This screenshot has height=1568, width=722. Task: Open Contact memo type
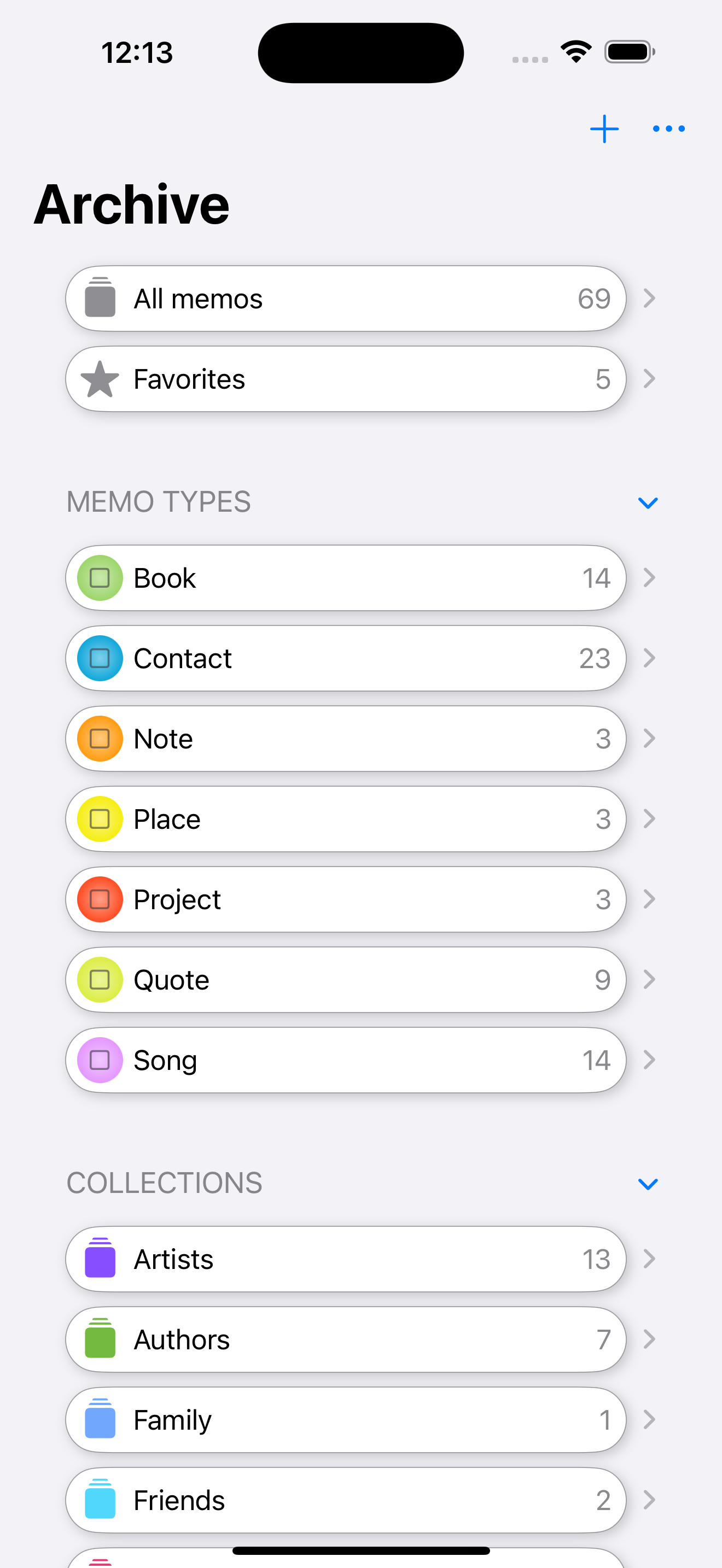coord(346,659)
